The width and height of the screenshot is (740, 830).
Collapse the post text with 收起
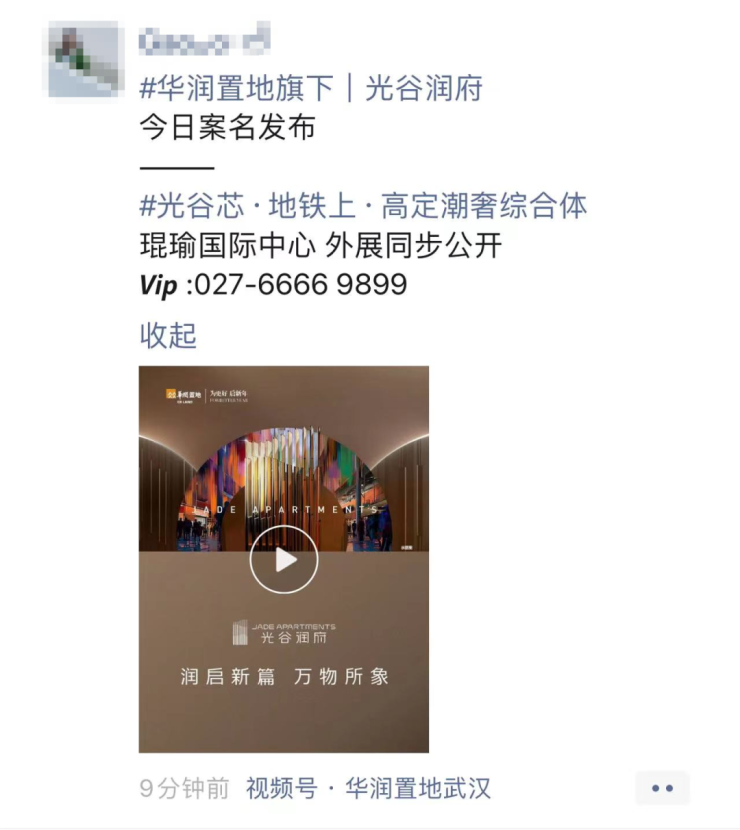click(x=168, y=335)
